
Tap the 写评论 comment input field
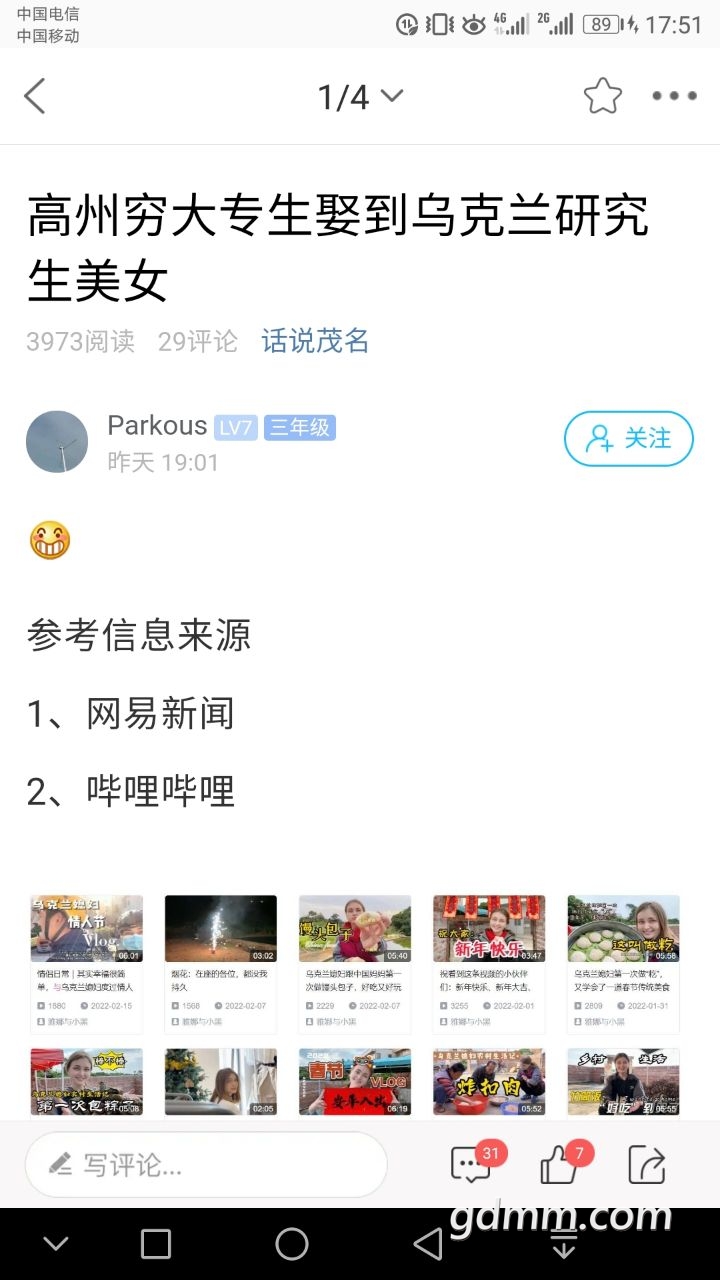click(206, 1165)
